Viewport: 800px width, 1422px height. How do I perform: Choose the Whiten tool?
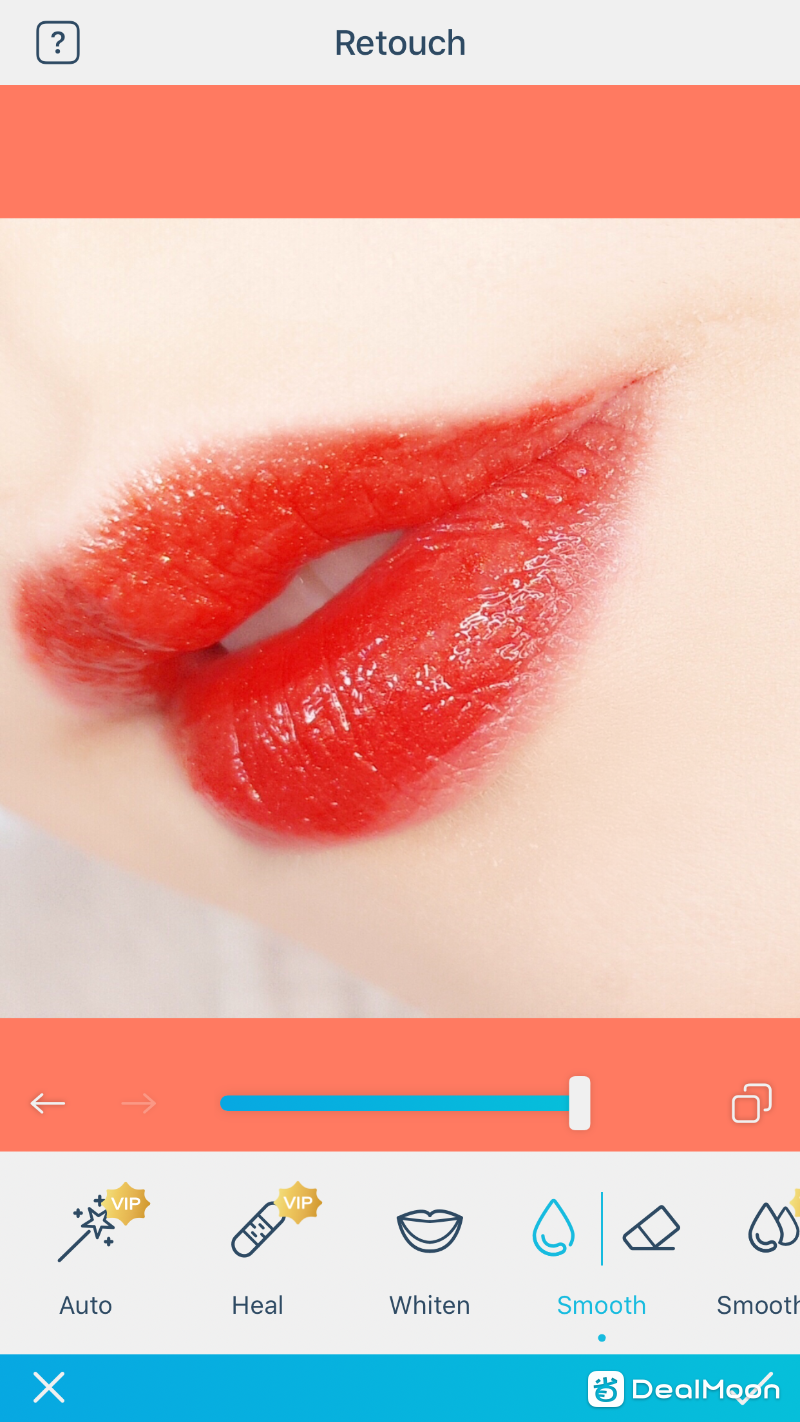[x=430, y=1250]
